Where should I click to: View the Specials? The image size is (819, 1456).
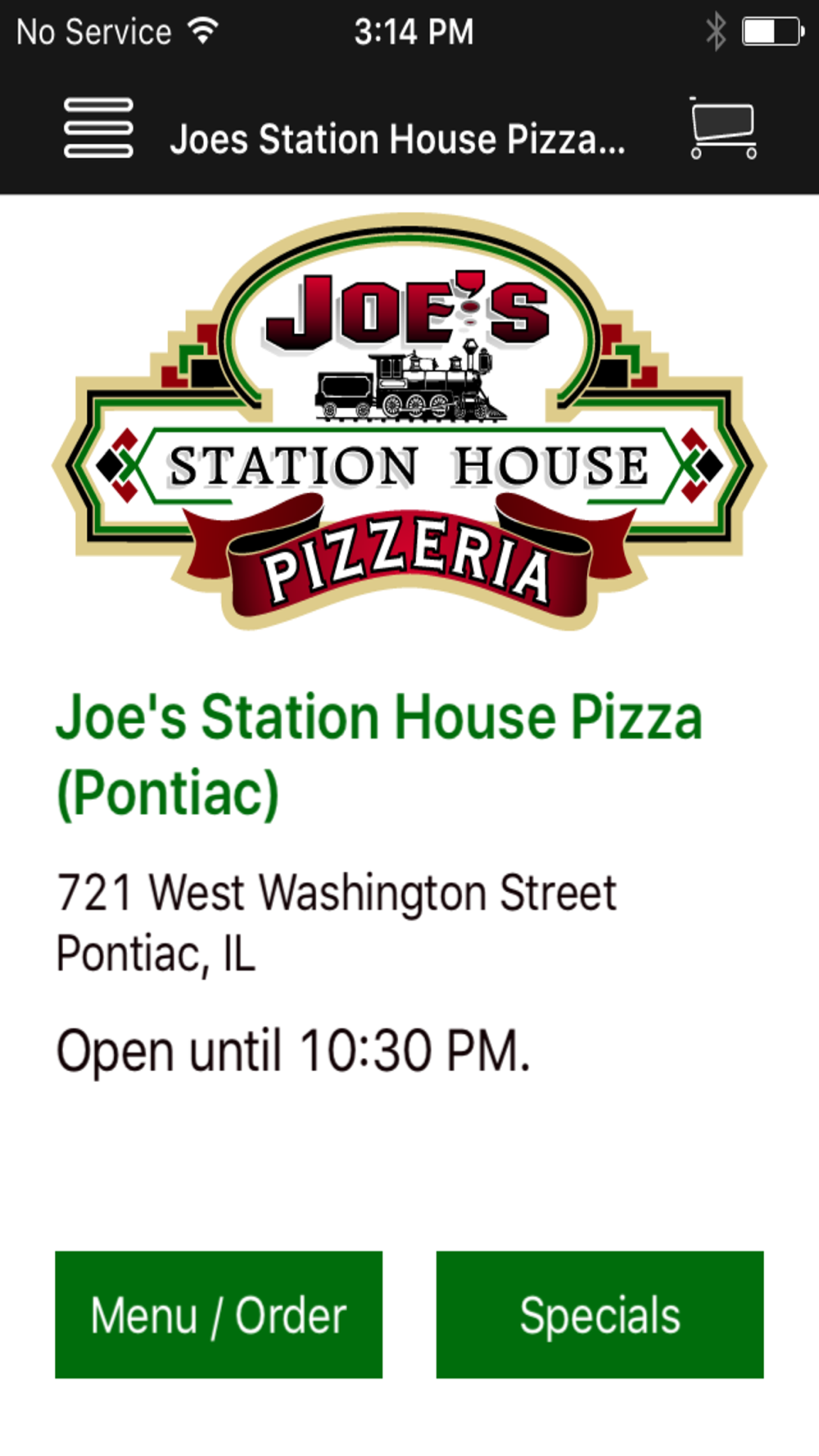coord(600,1314)
